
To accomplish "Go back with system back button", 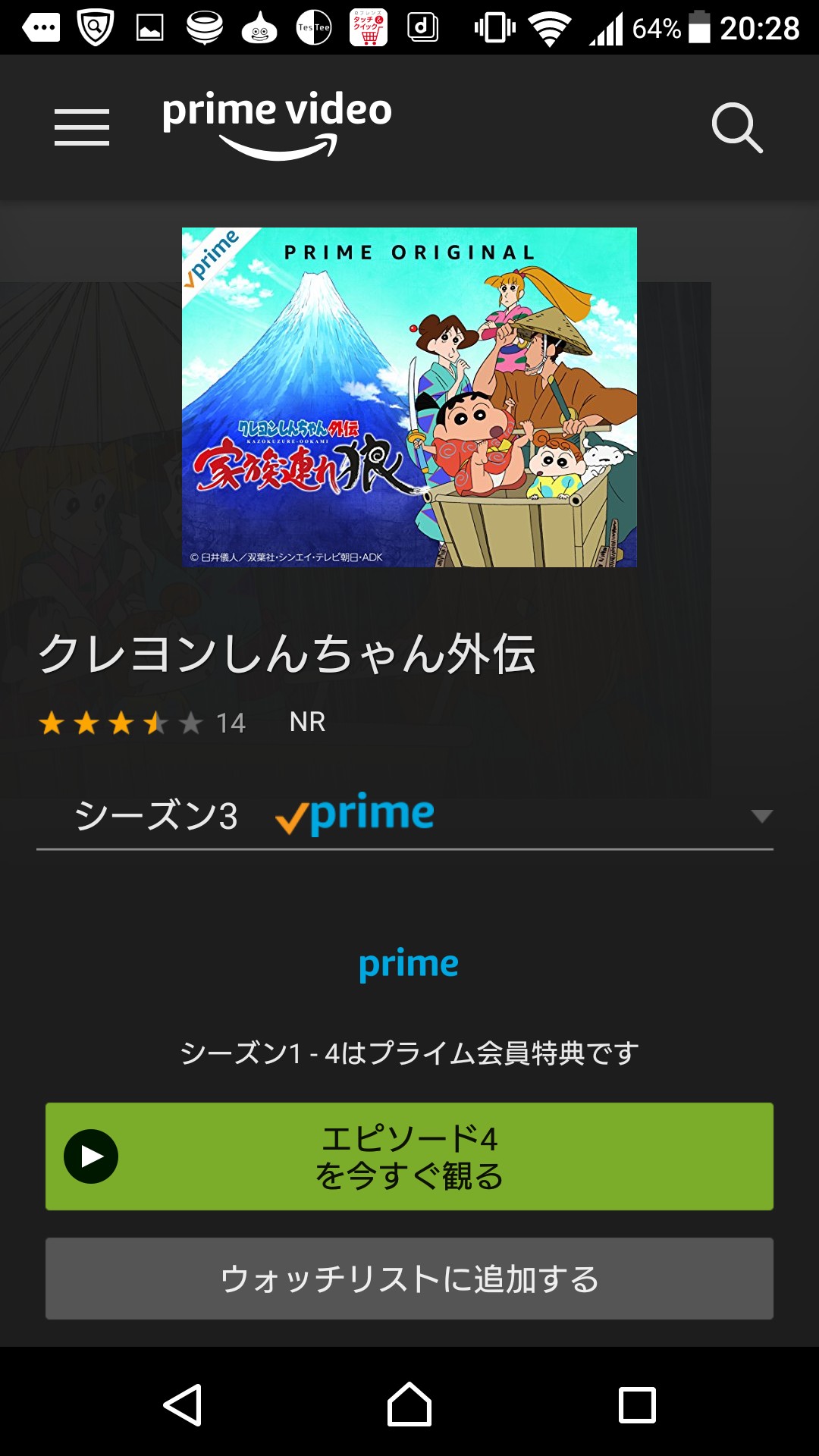I will click(x=183, y=1405).
